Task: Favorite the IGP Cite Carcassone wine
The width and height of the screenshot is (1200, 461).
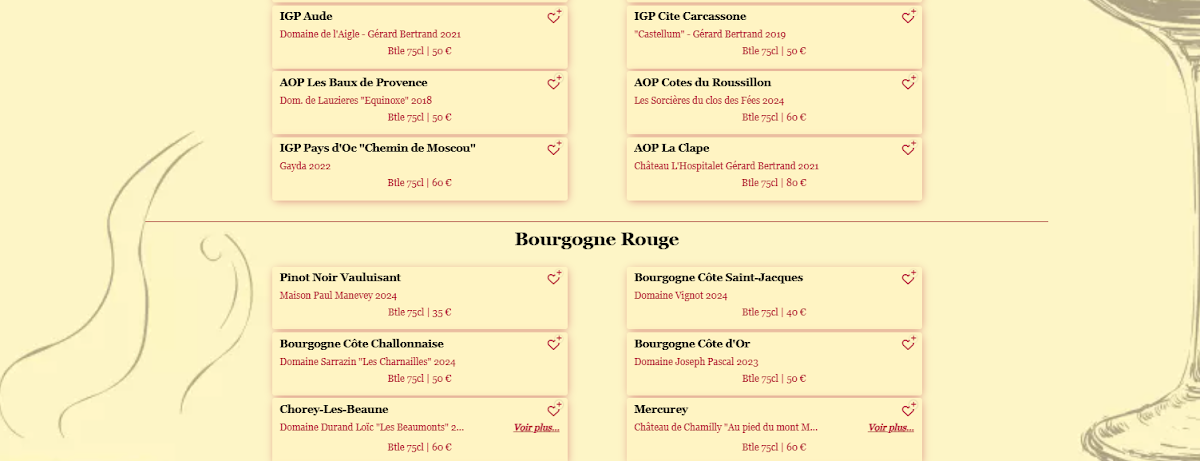Action: (x=908, y=17)
